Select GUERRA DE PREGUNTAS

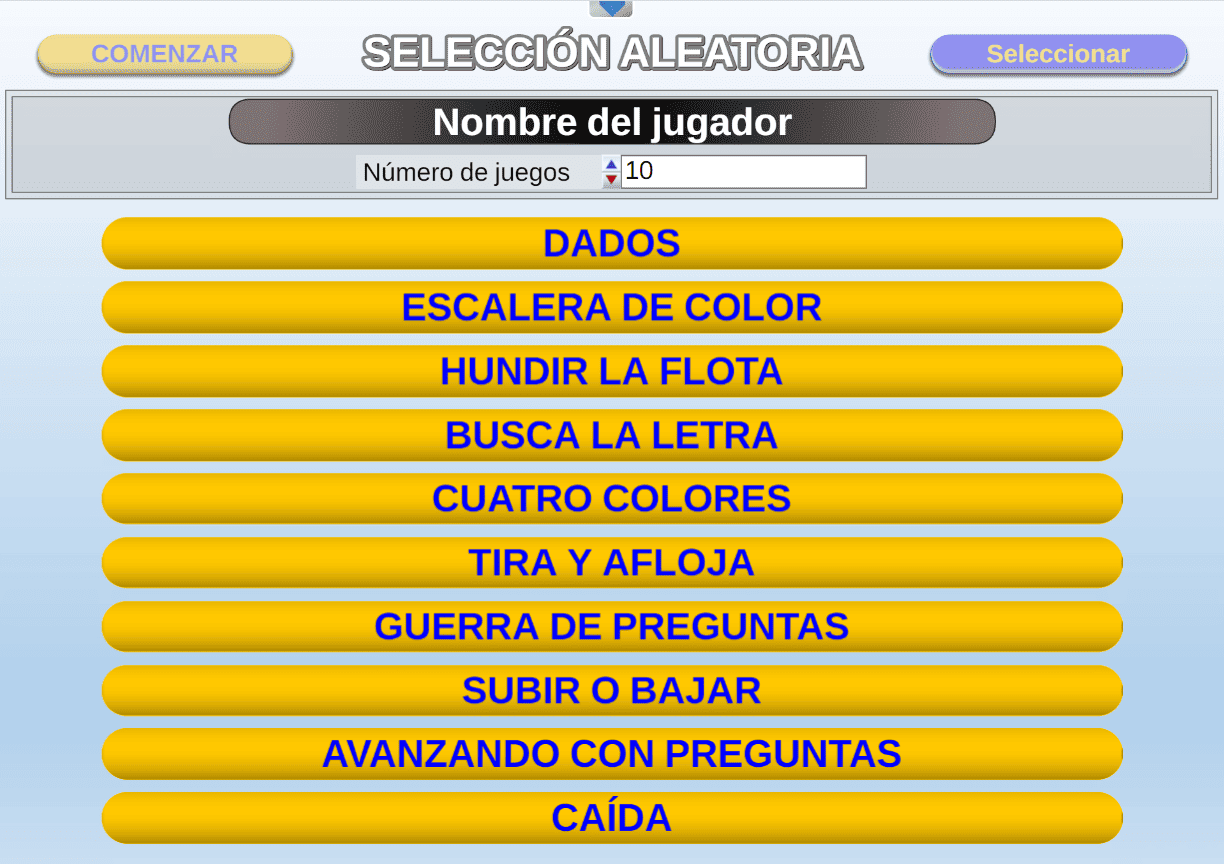612,626
